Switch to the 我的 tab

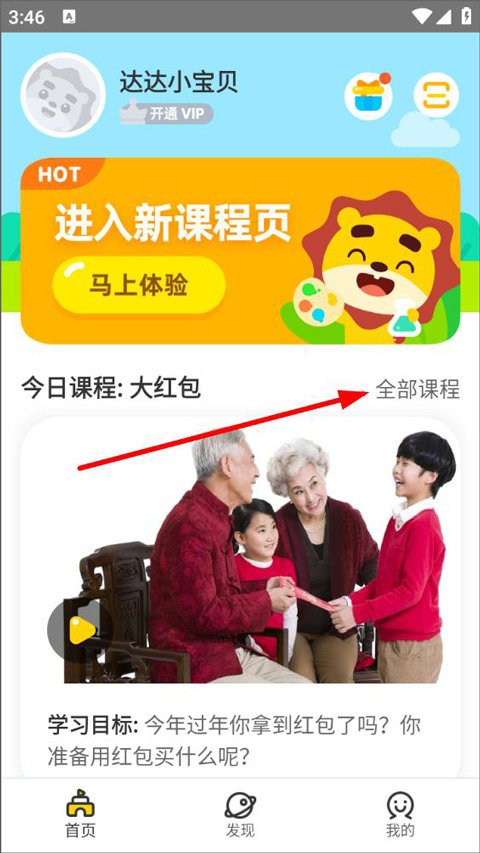400,815
